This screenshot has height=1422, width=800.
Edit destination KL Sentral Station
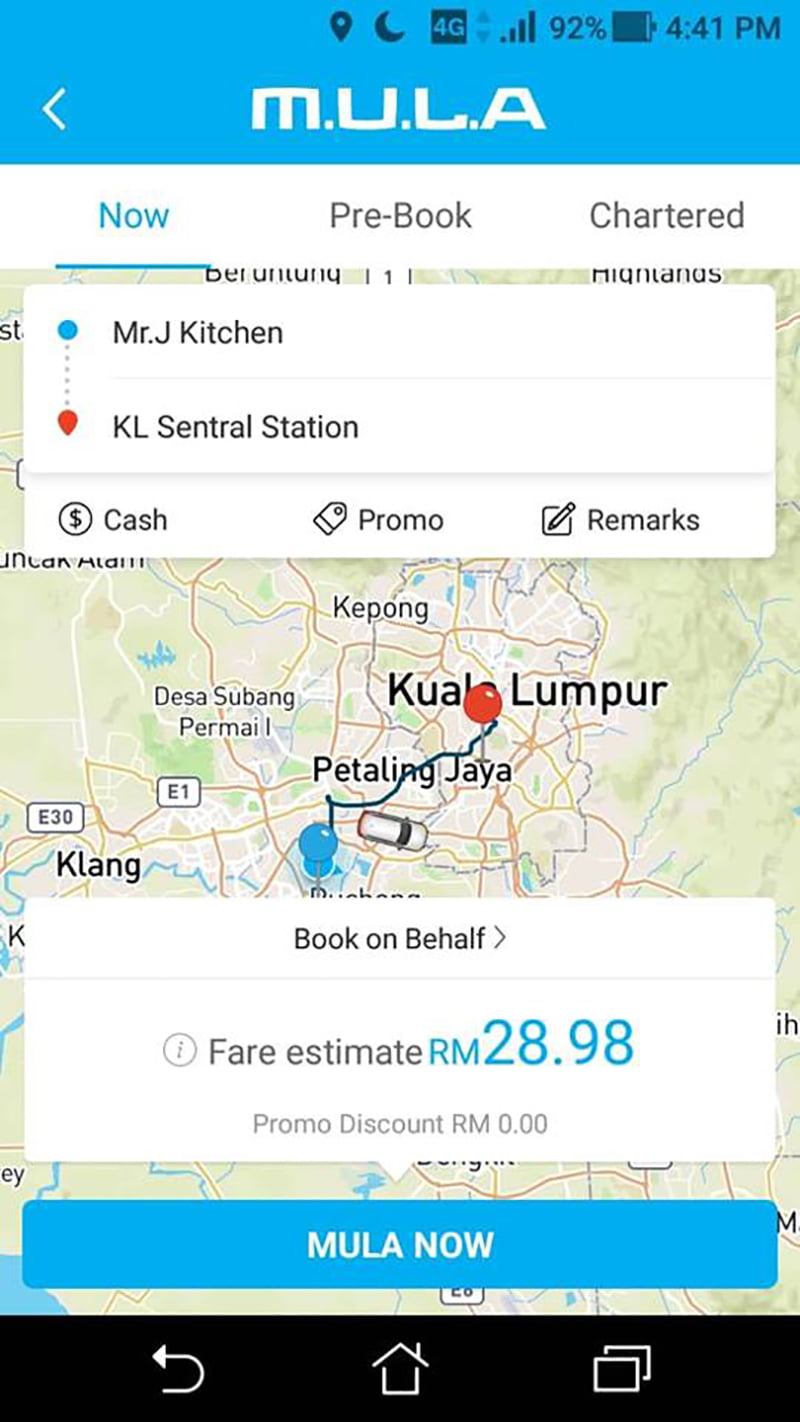[x=235, y=427]
